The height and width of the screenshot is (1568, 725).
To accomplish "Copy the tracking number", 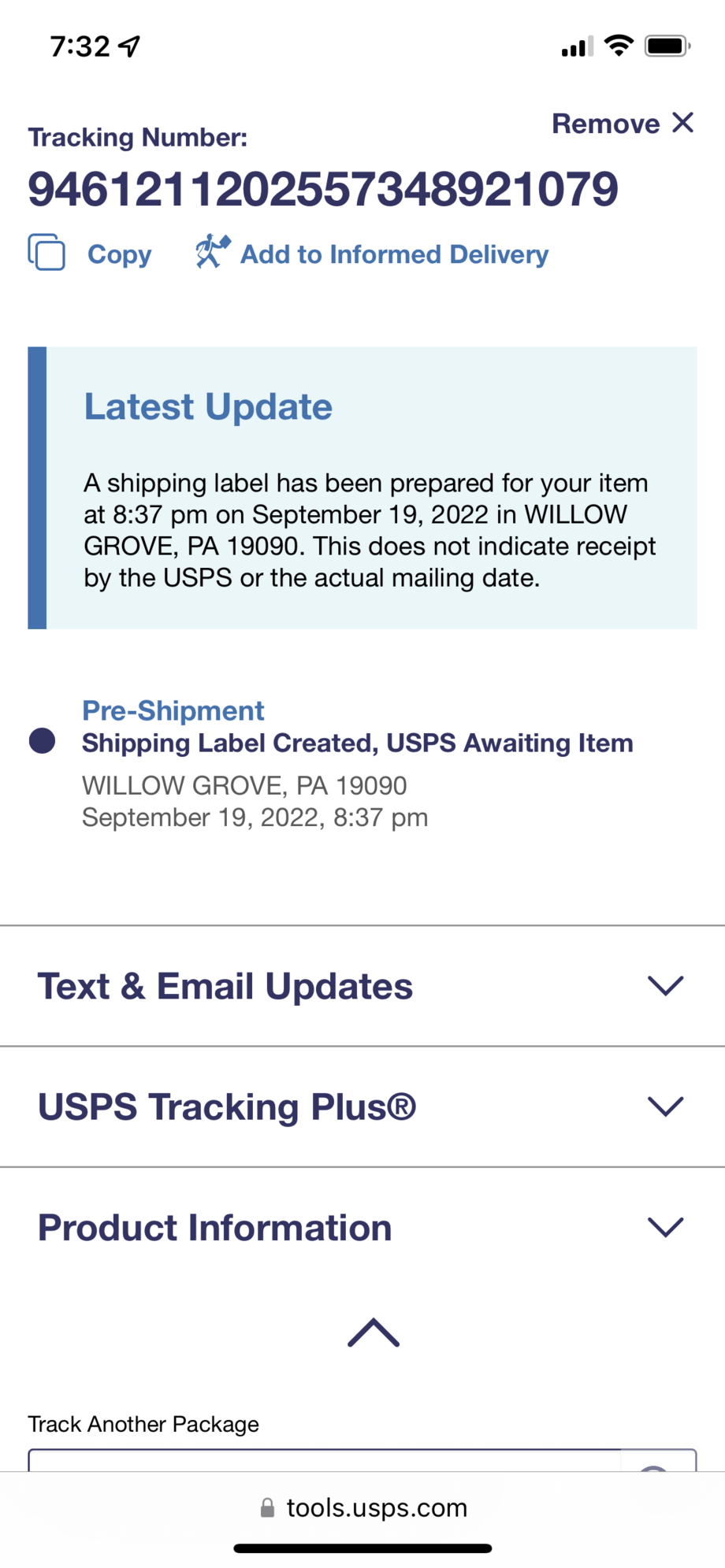I will (x=90, y=254).
